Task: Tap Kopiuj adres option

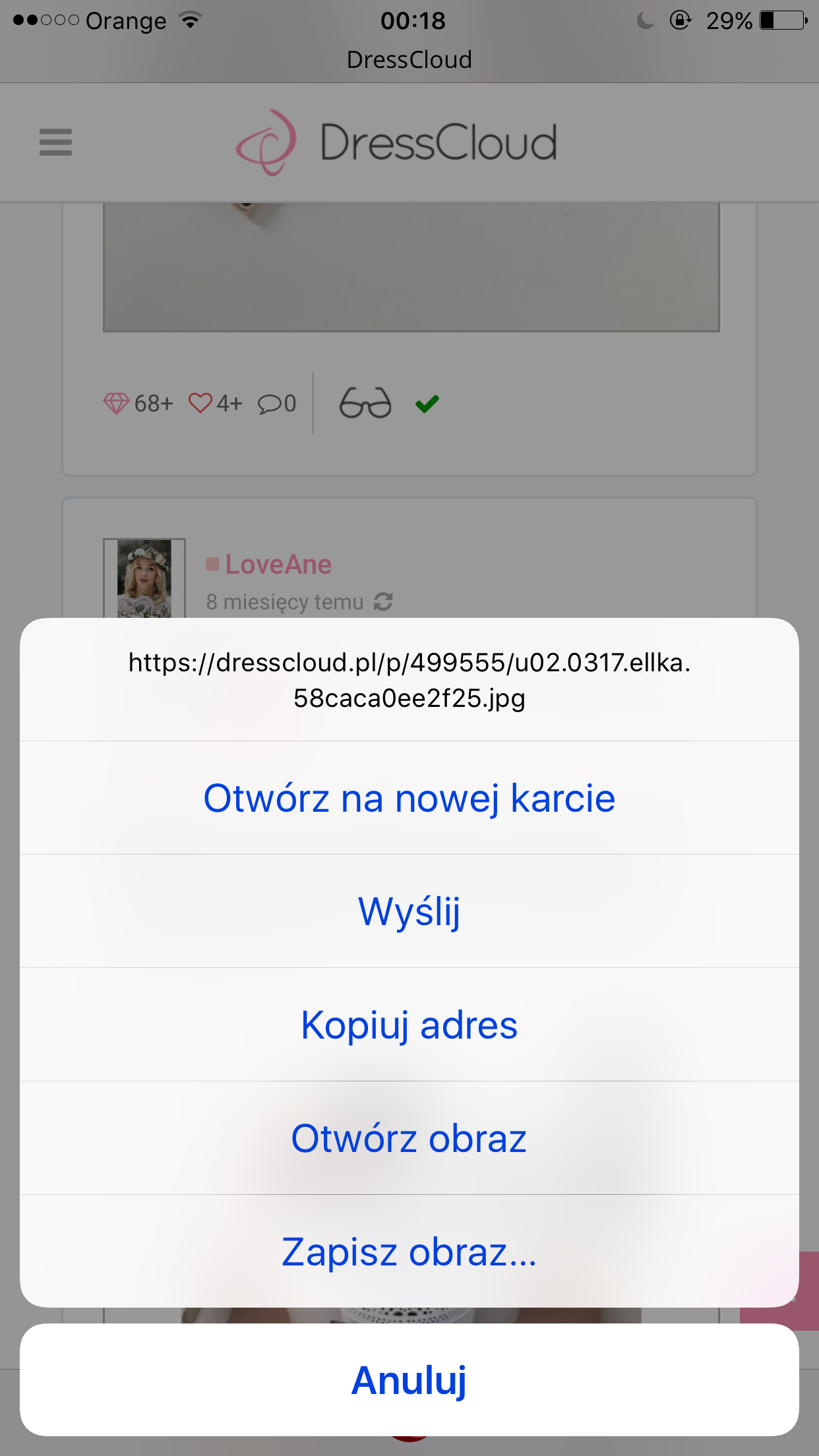Action: click(409, 1025)
